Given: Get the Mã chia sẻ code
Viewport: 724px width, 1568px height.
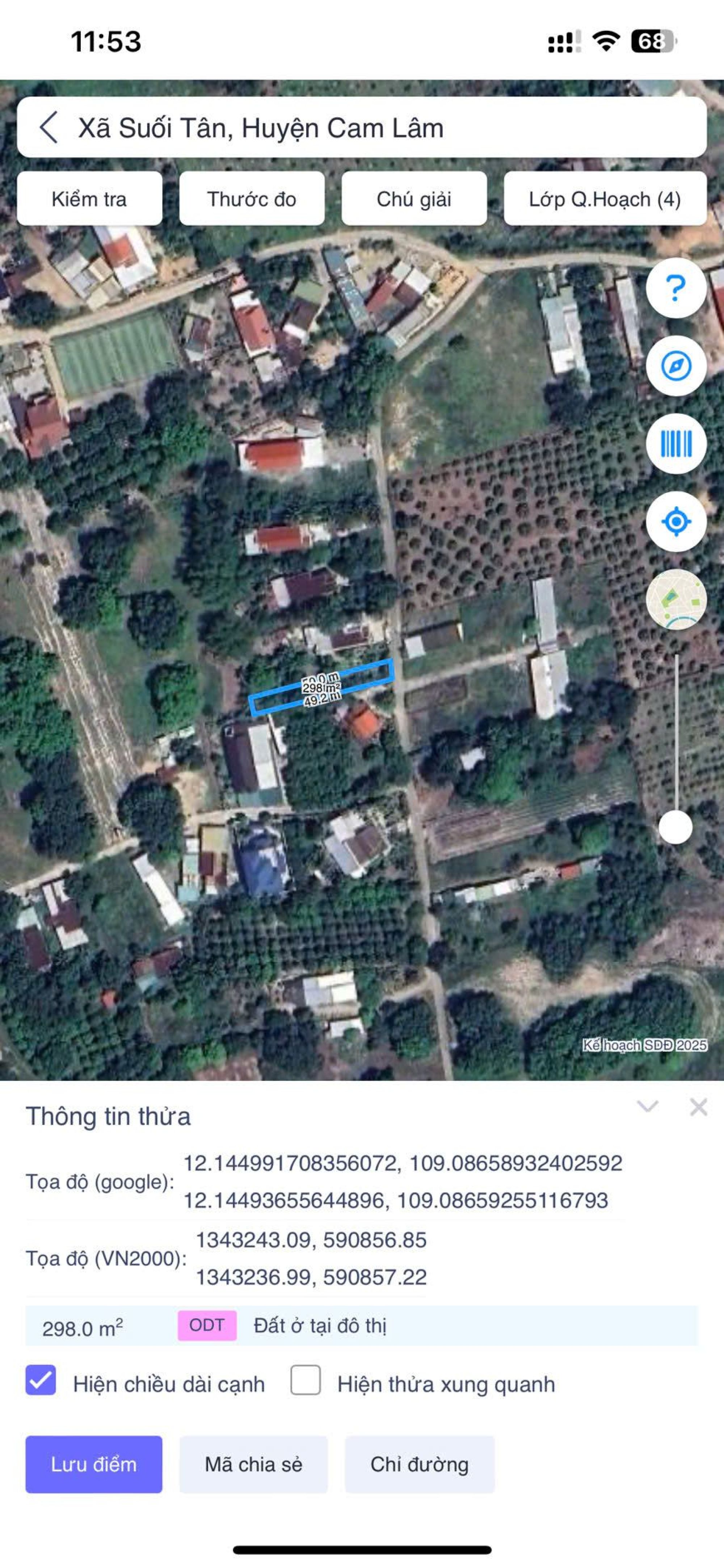Looking at the screenshot, I should (x=253, y=1464).
